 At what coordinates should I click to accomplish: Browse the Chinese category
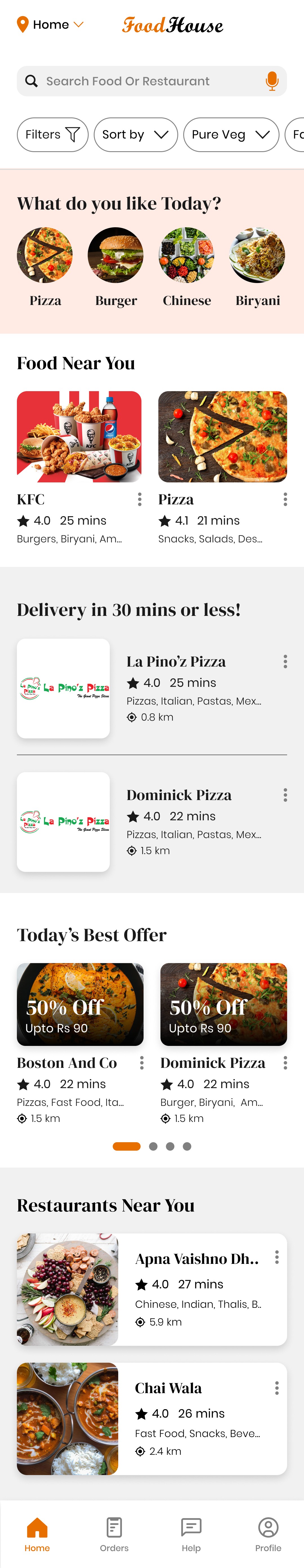pos(187,256)
